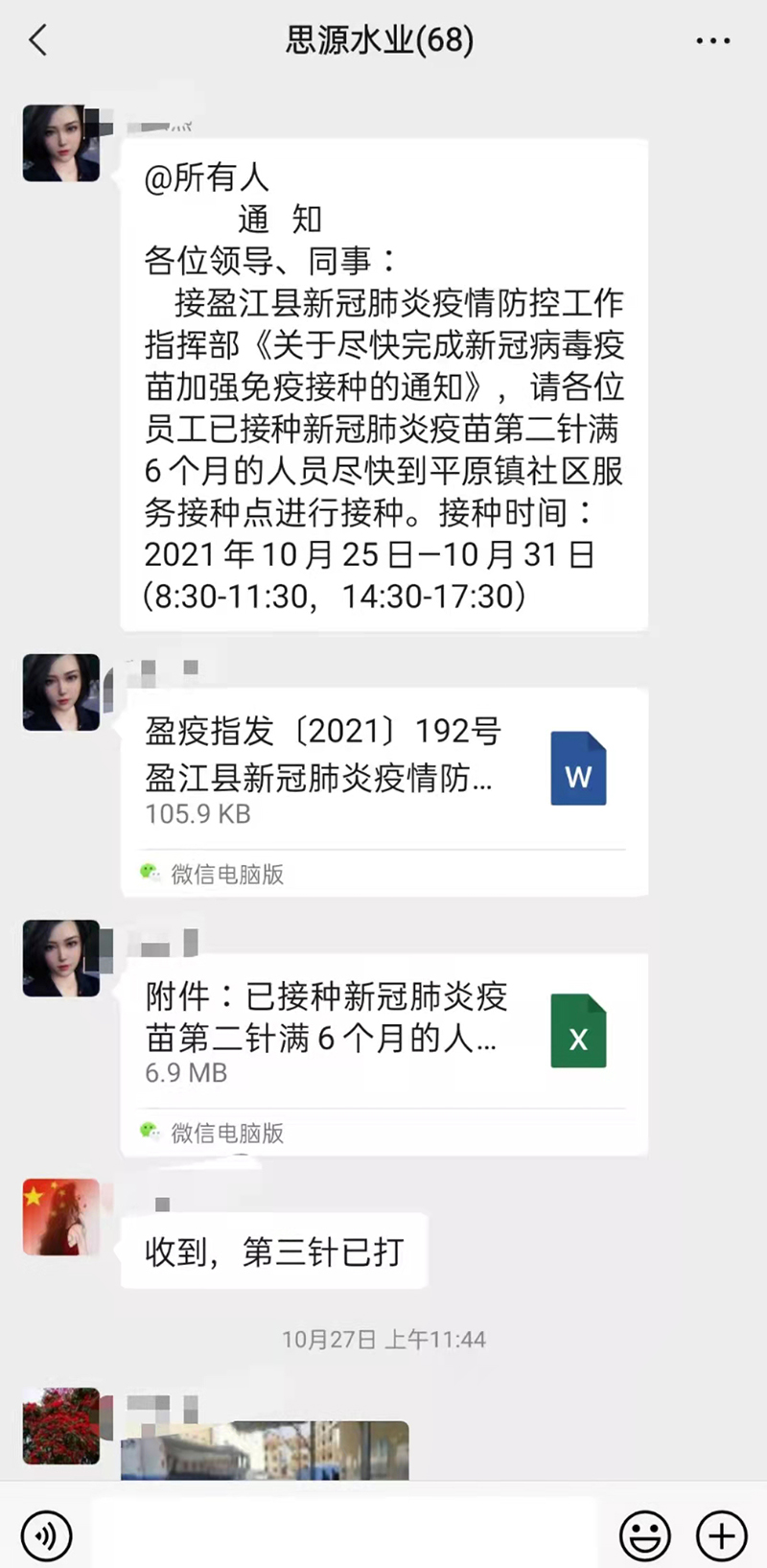Open the plus attachment menu
Viewport: 767px width, 1568px height.
coord(721,1534)
